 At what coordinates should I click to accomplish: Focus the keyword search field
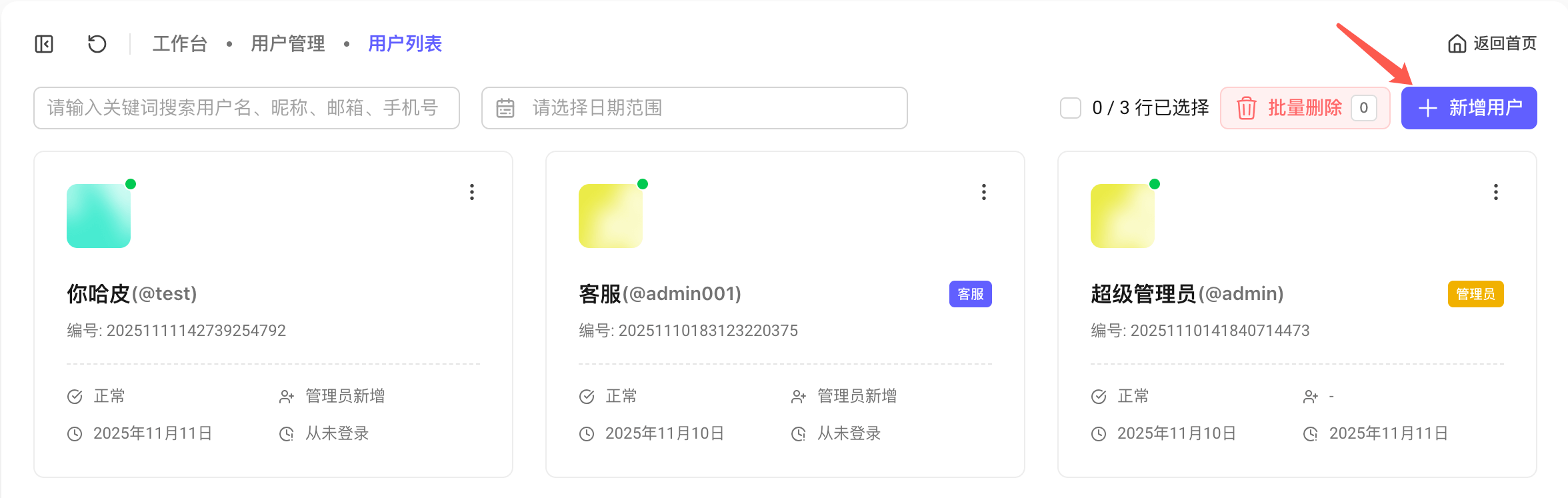pos(246,108)
